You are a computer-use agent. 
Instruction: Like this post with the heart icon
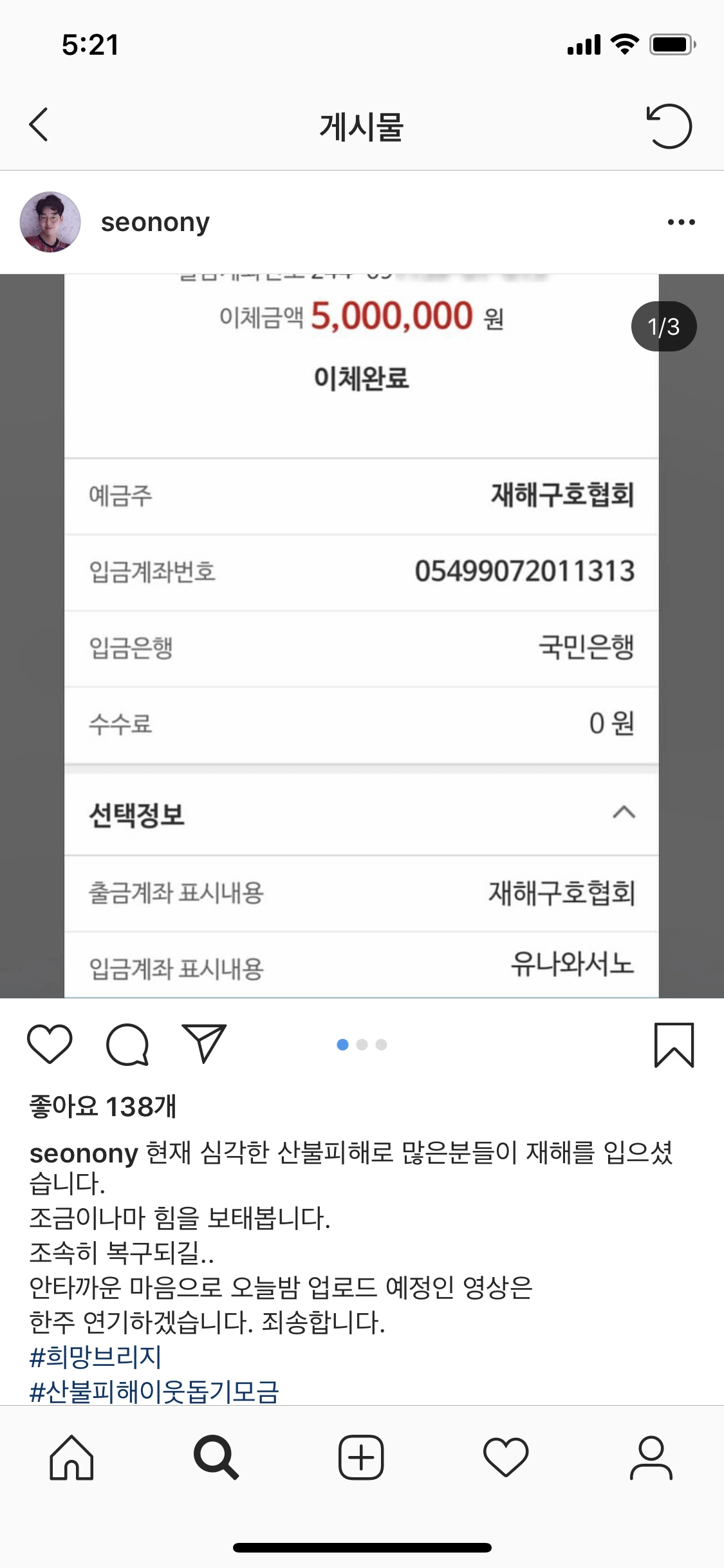[50, 1043]
